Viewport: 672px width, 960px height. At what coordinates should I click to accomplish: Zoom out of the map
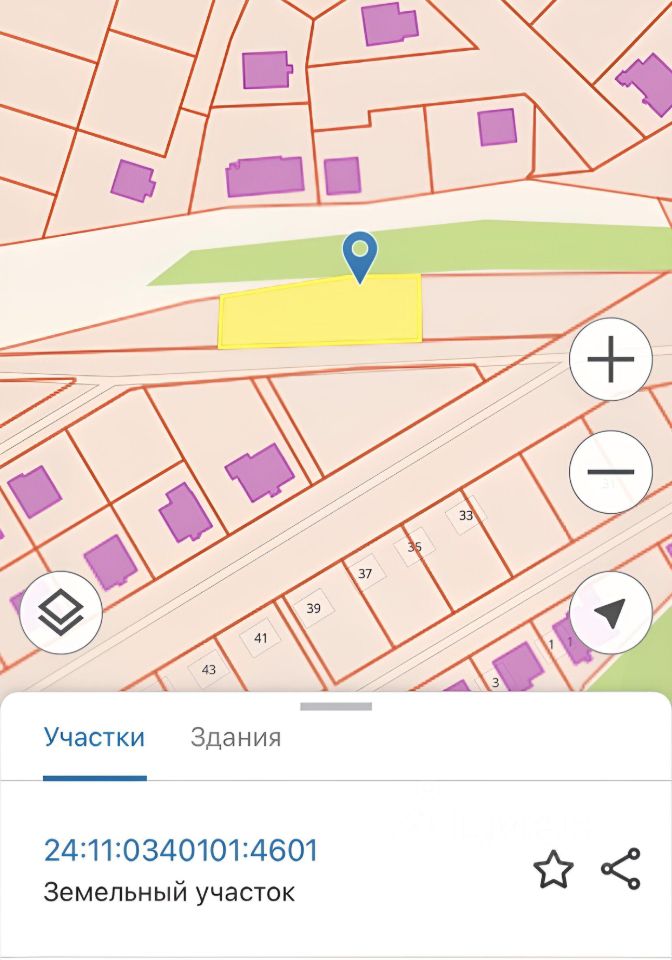610,472
